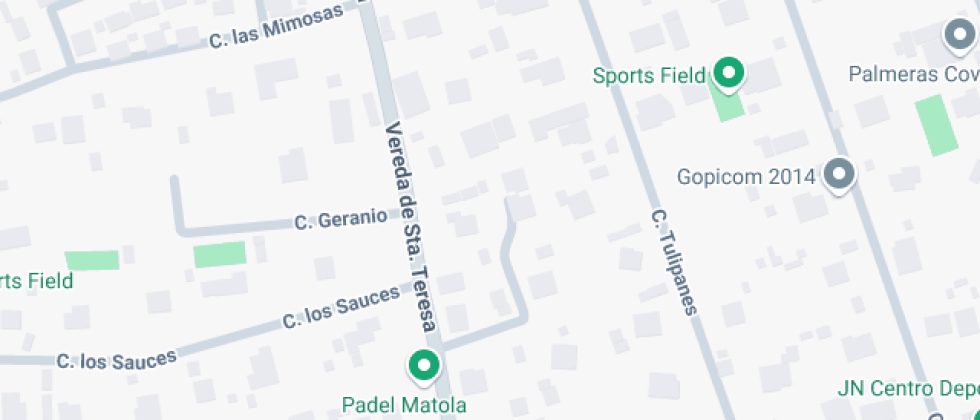Screen dimensions: 980x420
Task: Tap the Sports Field pin near C. Tulipanes
Action: [x=728, y=75]
